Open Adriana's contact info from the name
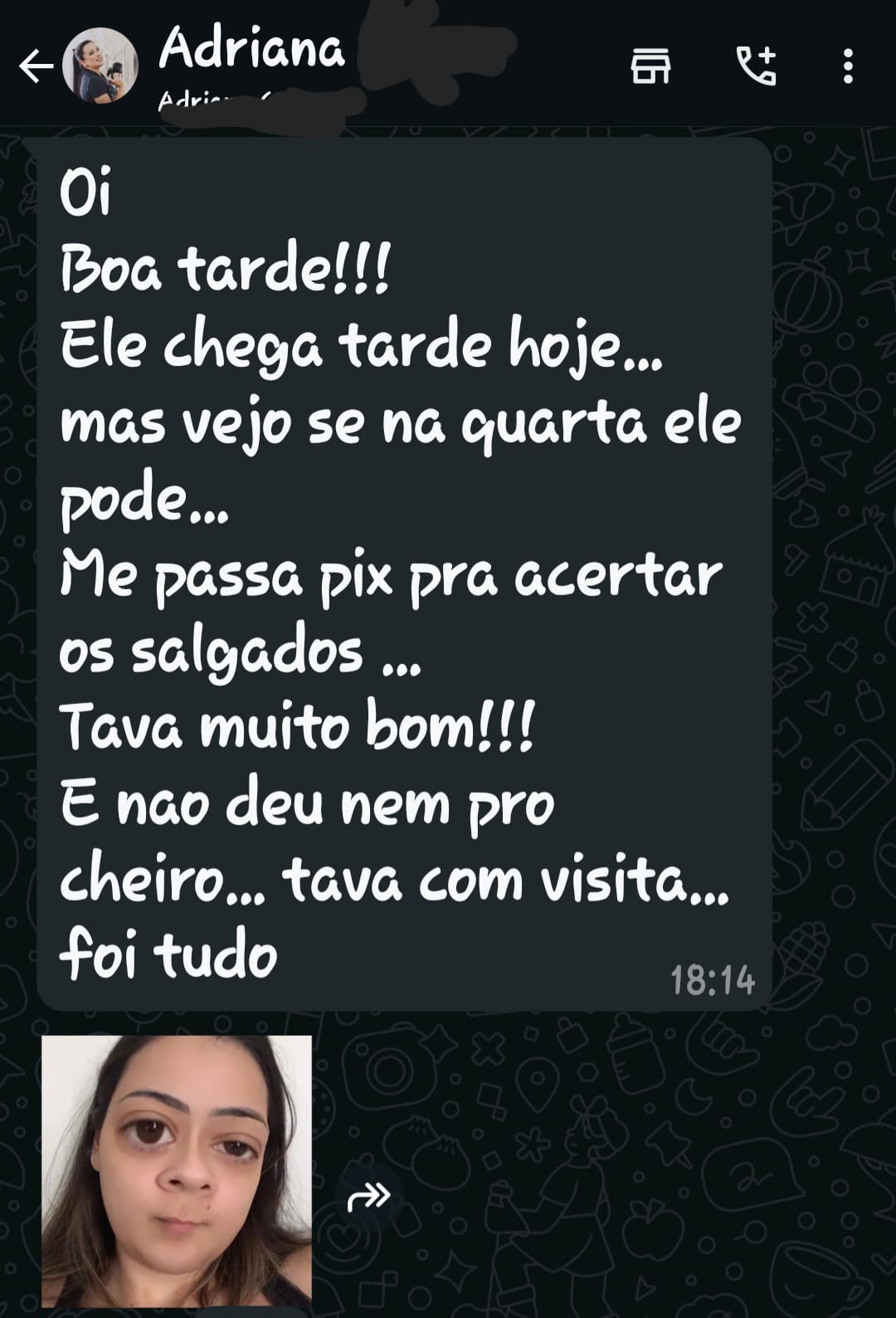Viewport: 896px width, 1318px height. 251,48
